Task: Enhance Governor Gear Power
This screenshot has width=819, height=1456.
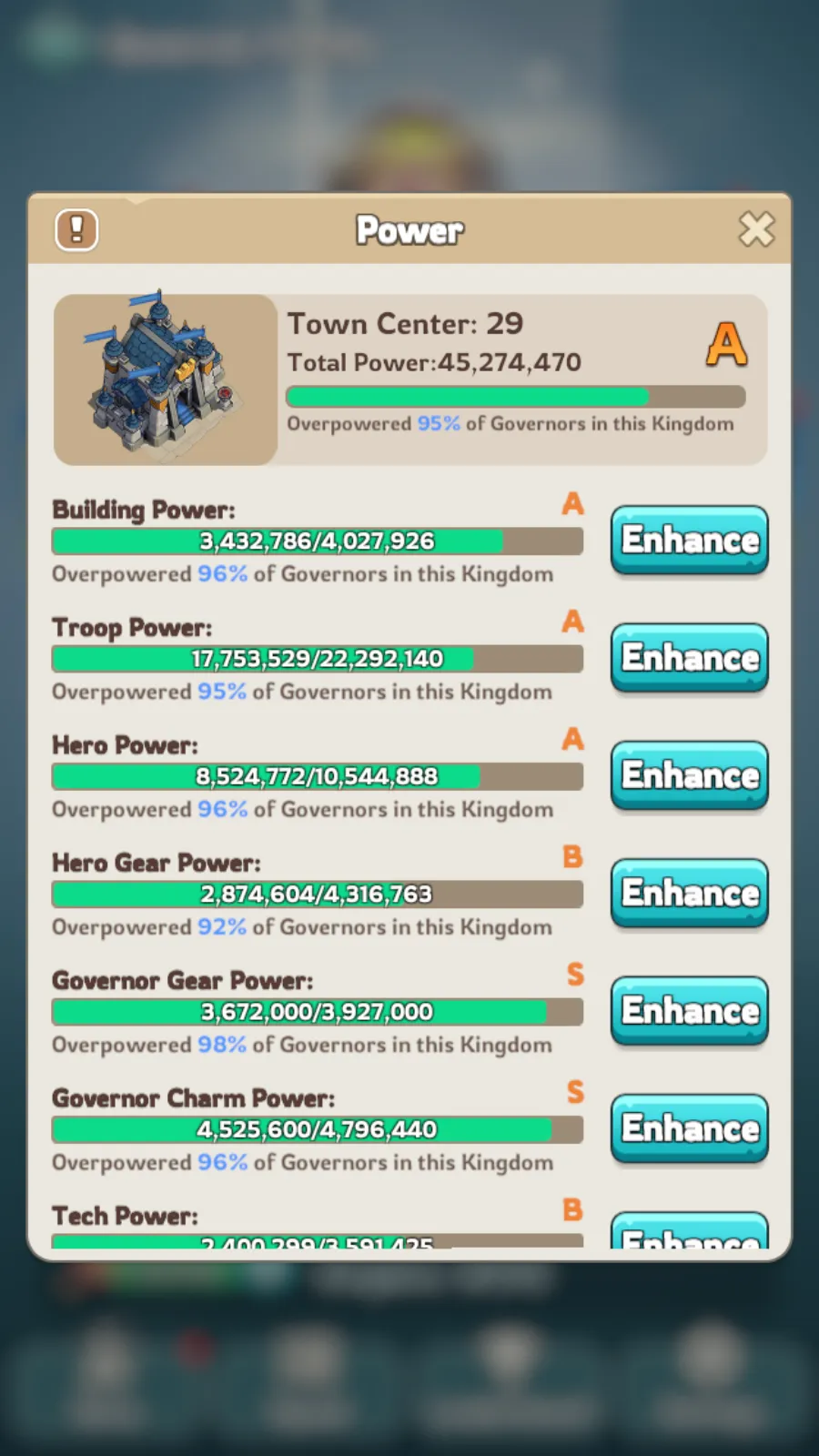Action: click(690, 1011)
